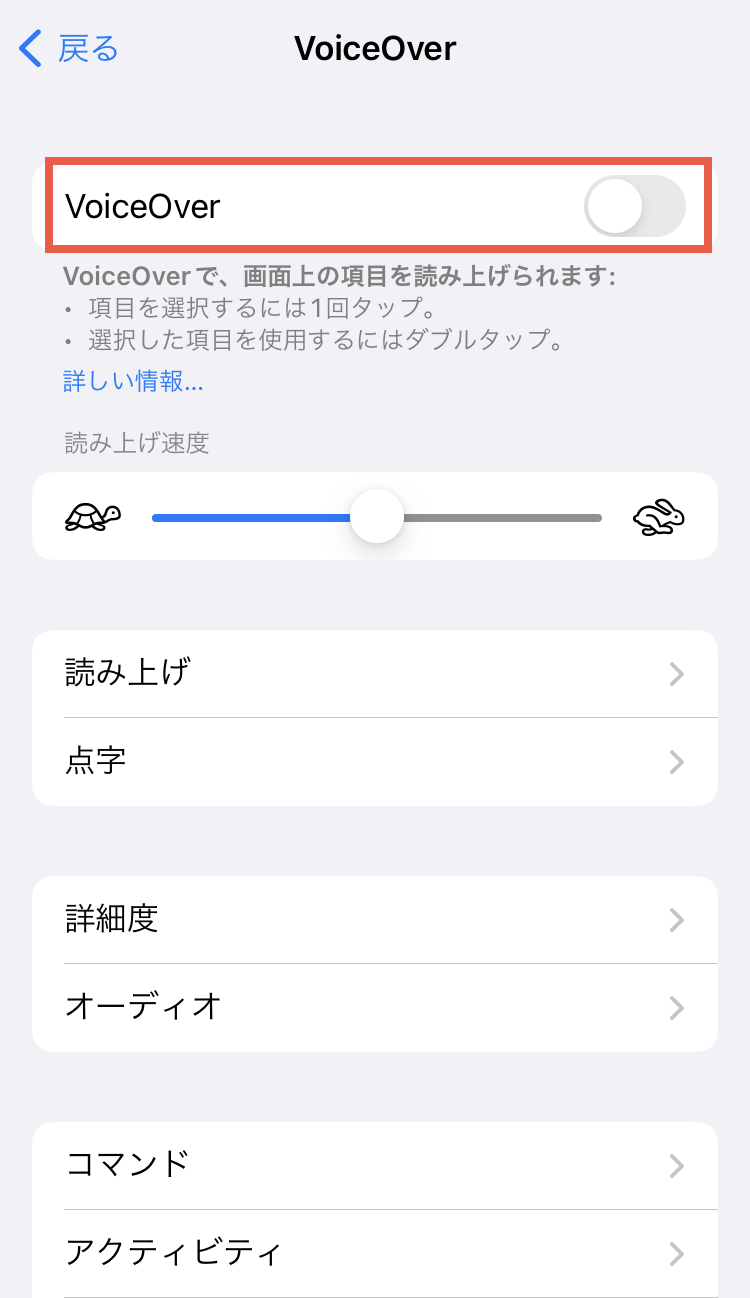Open the 点字 braille settings row
Image resolution: width=750 pixels, height=1298 pixels.
[375, 761]
